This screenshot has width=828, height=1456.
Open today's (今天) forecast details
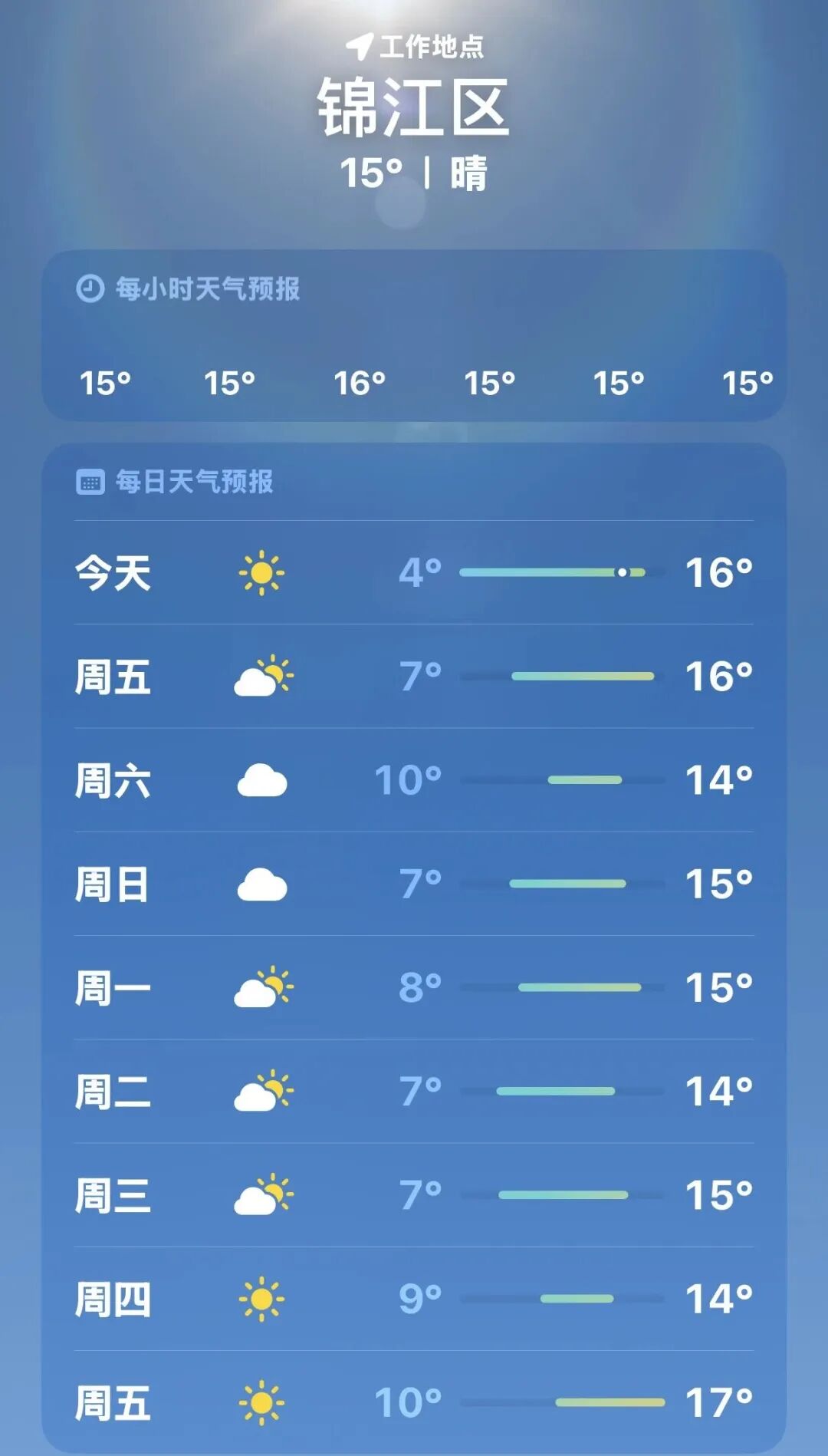click(x=414, y=572)
